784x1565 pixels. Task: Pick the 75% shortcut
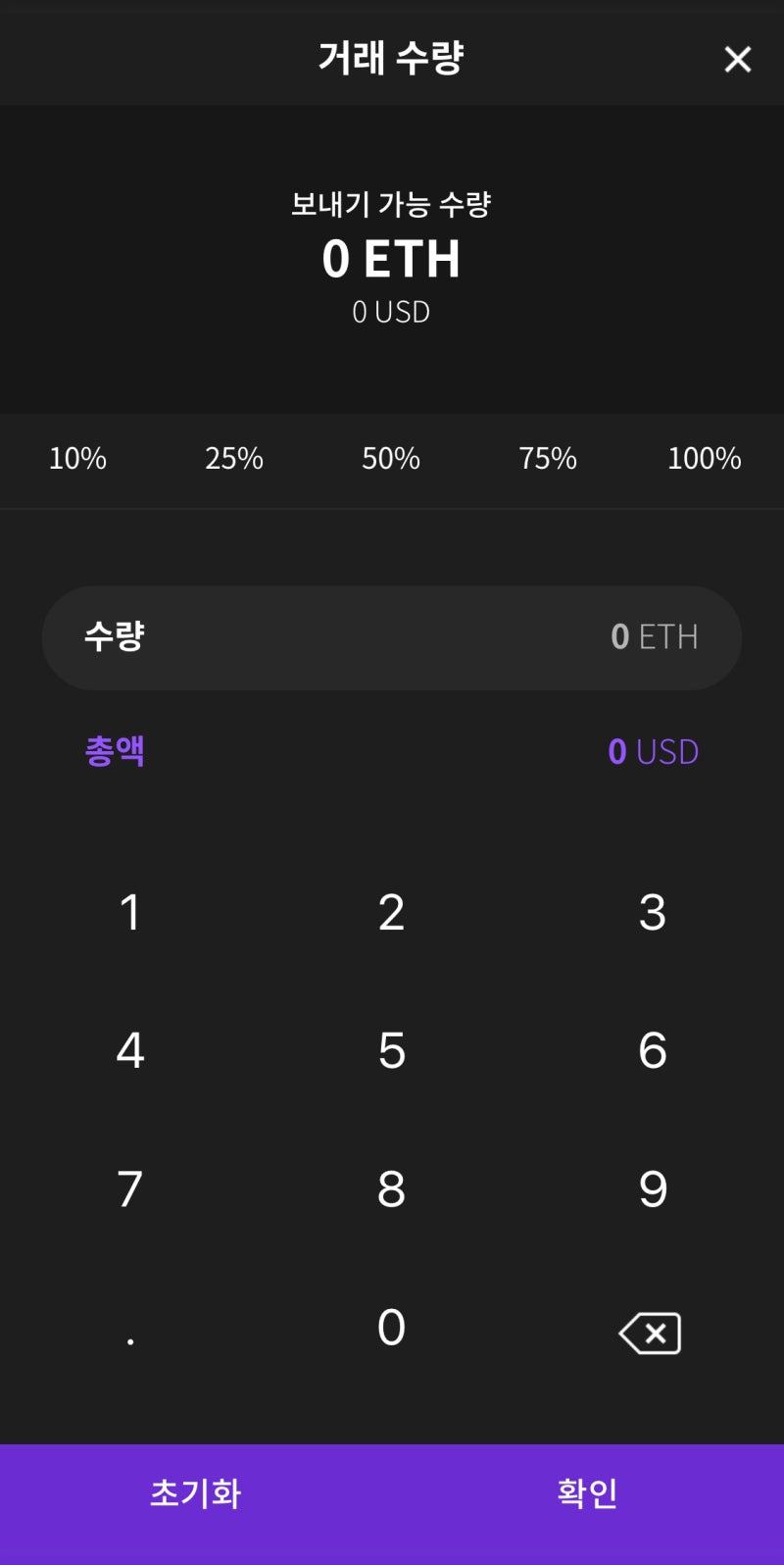[x=548, y=458]
